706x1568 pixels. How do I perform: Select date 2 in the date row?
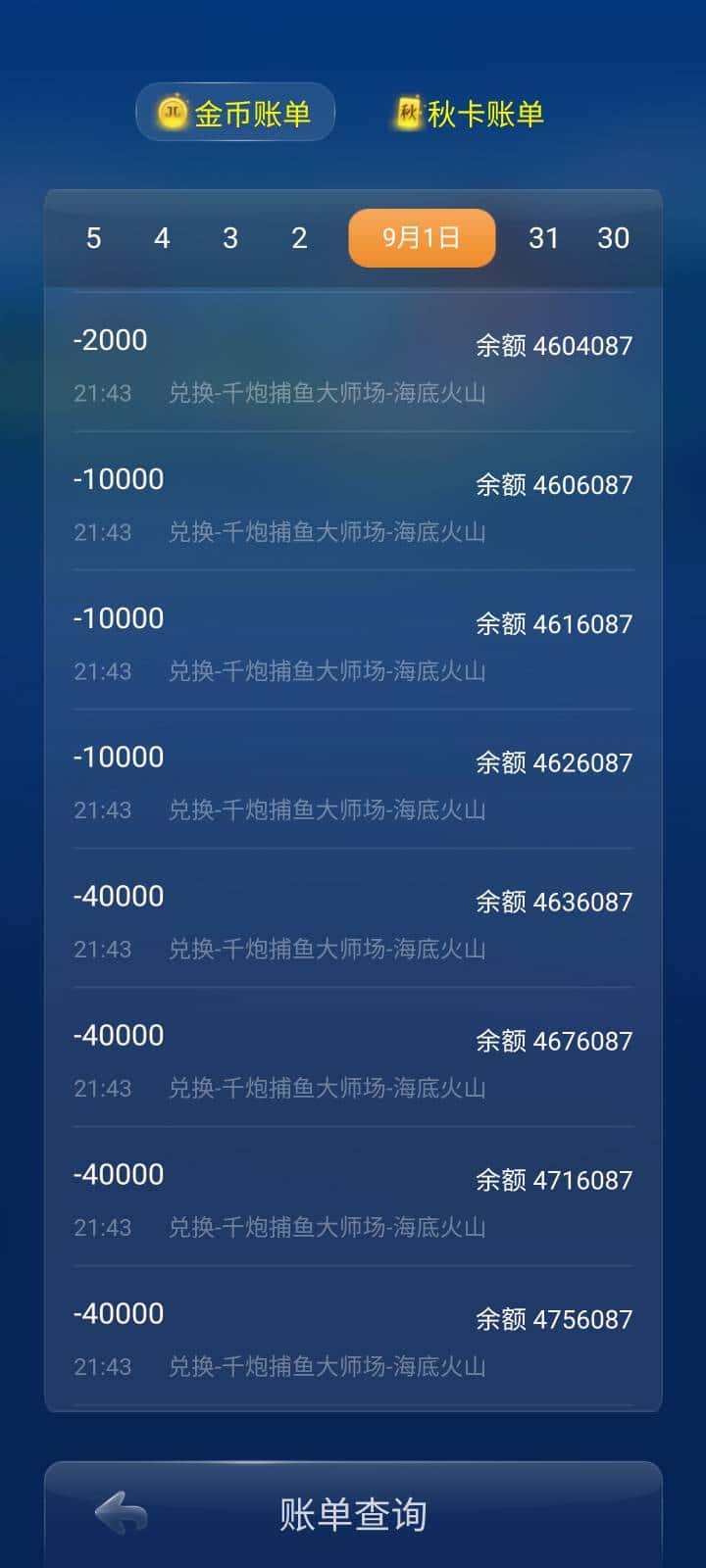pyautogui.click(x=299, y=237)
